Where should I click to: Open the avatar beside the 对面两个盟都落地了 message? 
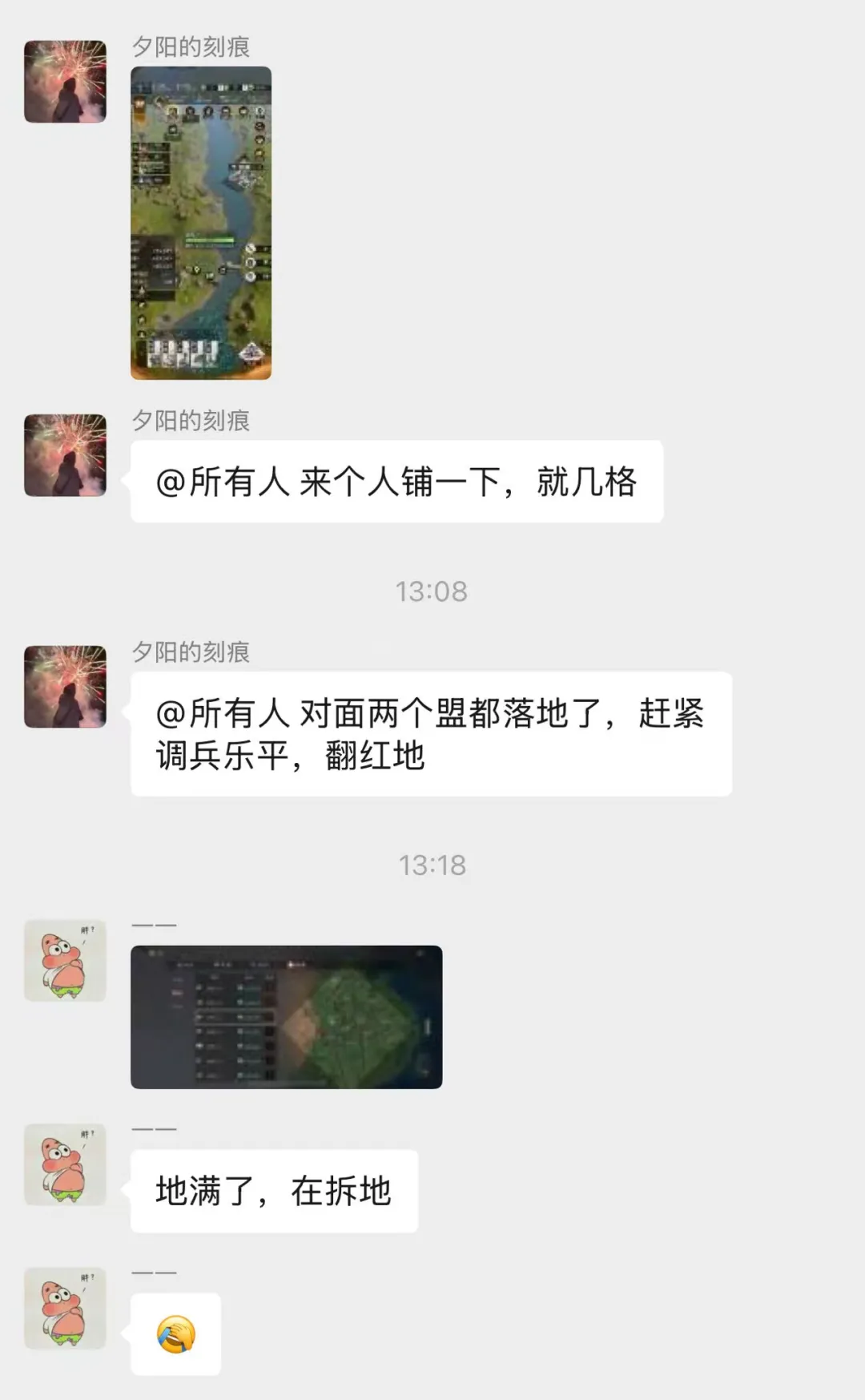(x=65, y=687)
